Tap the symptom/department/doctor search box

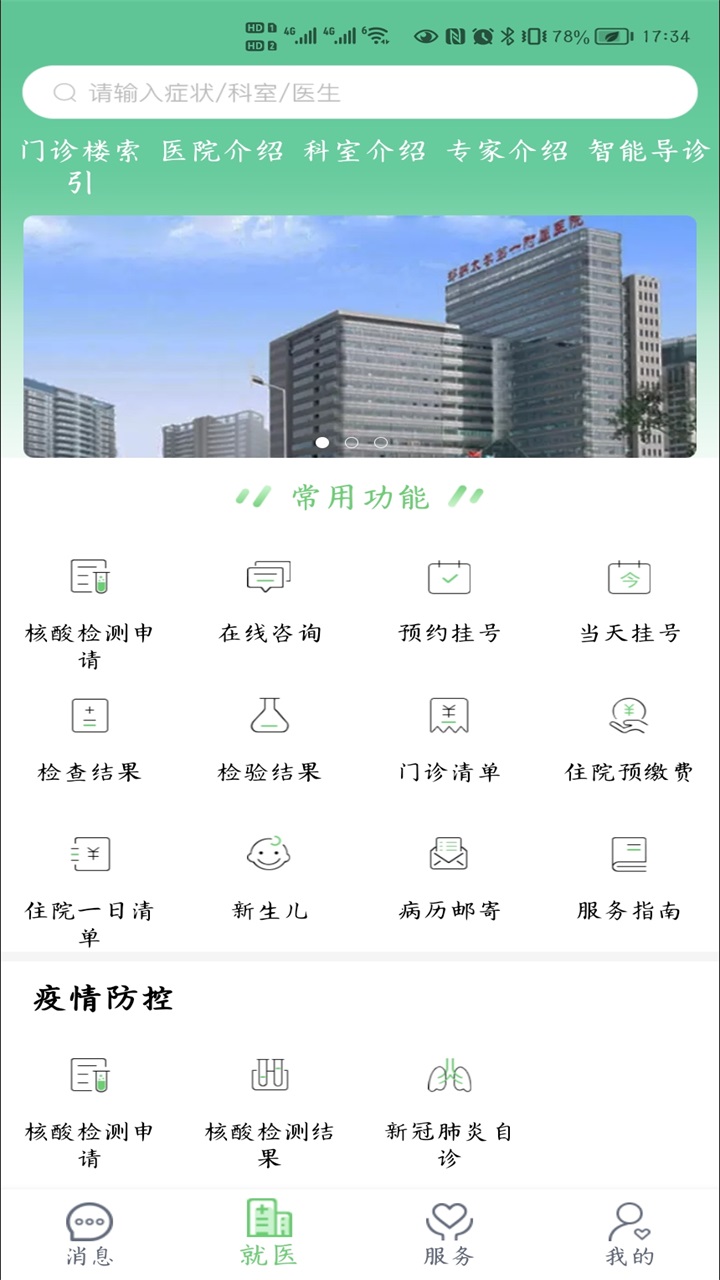360,93
